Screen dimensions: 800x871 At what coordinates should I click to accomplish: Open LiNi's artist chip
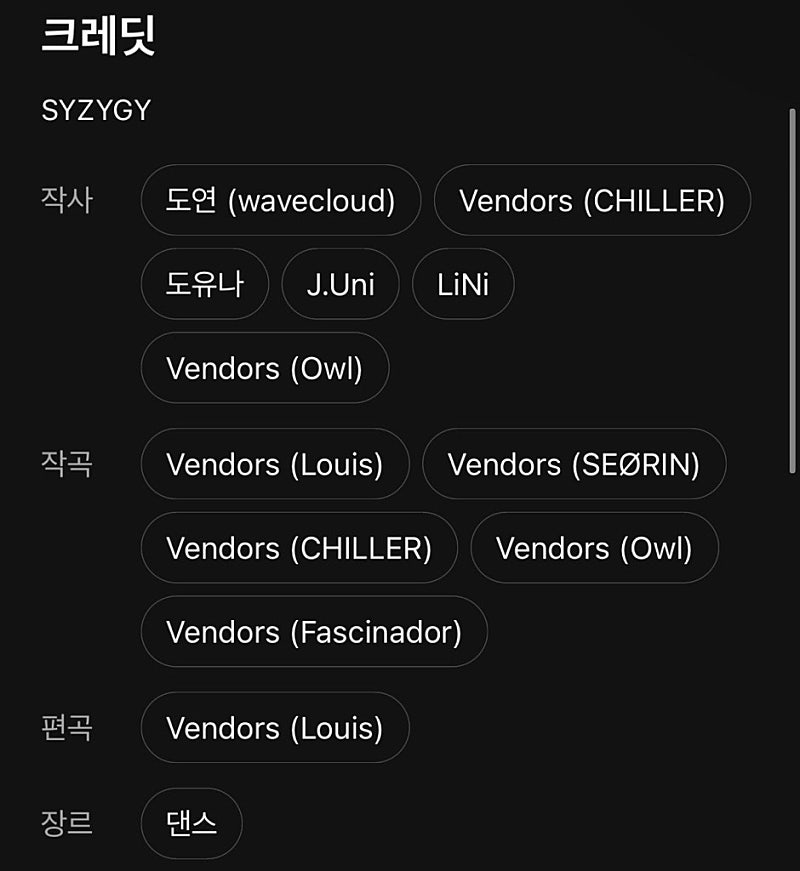click(x=462, y=285)
